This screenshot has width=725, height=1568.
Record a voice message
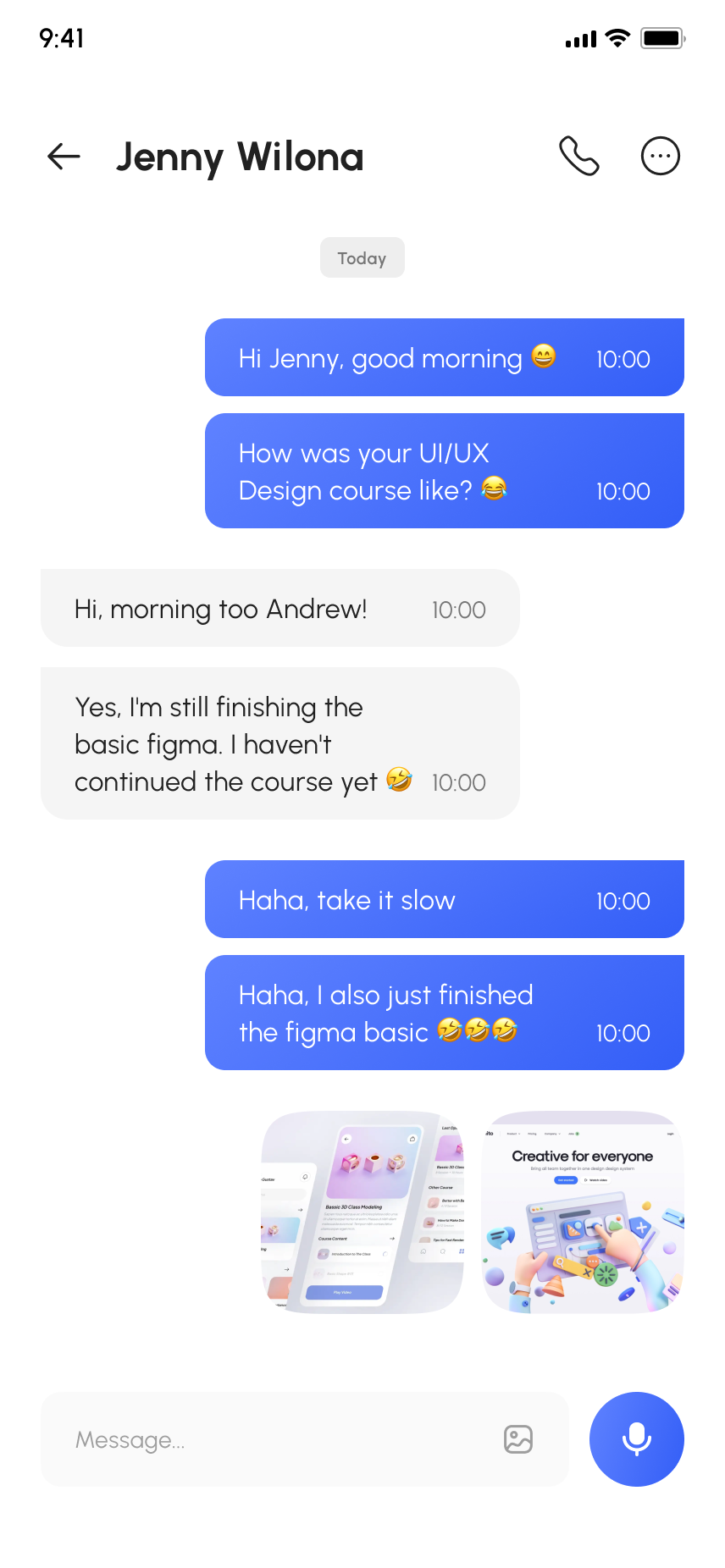coord(637,1439)
